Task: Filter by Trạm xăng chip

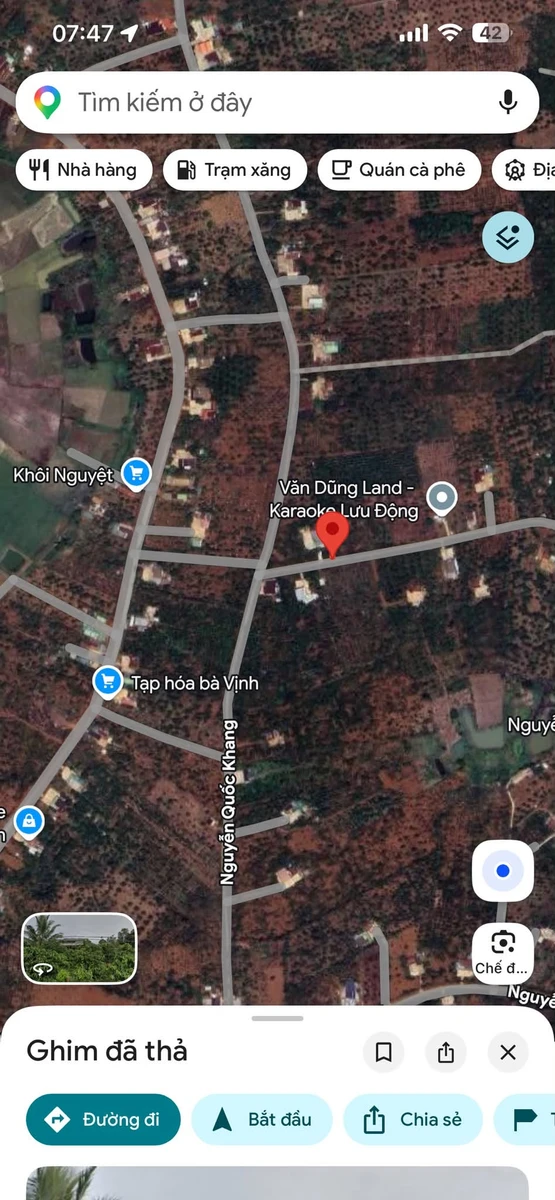Action: [235, 170]
